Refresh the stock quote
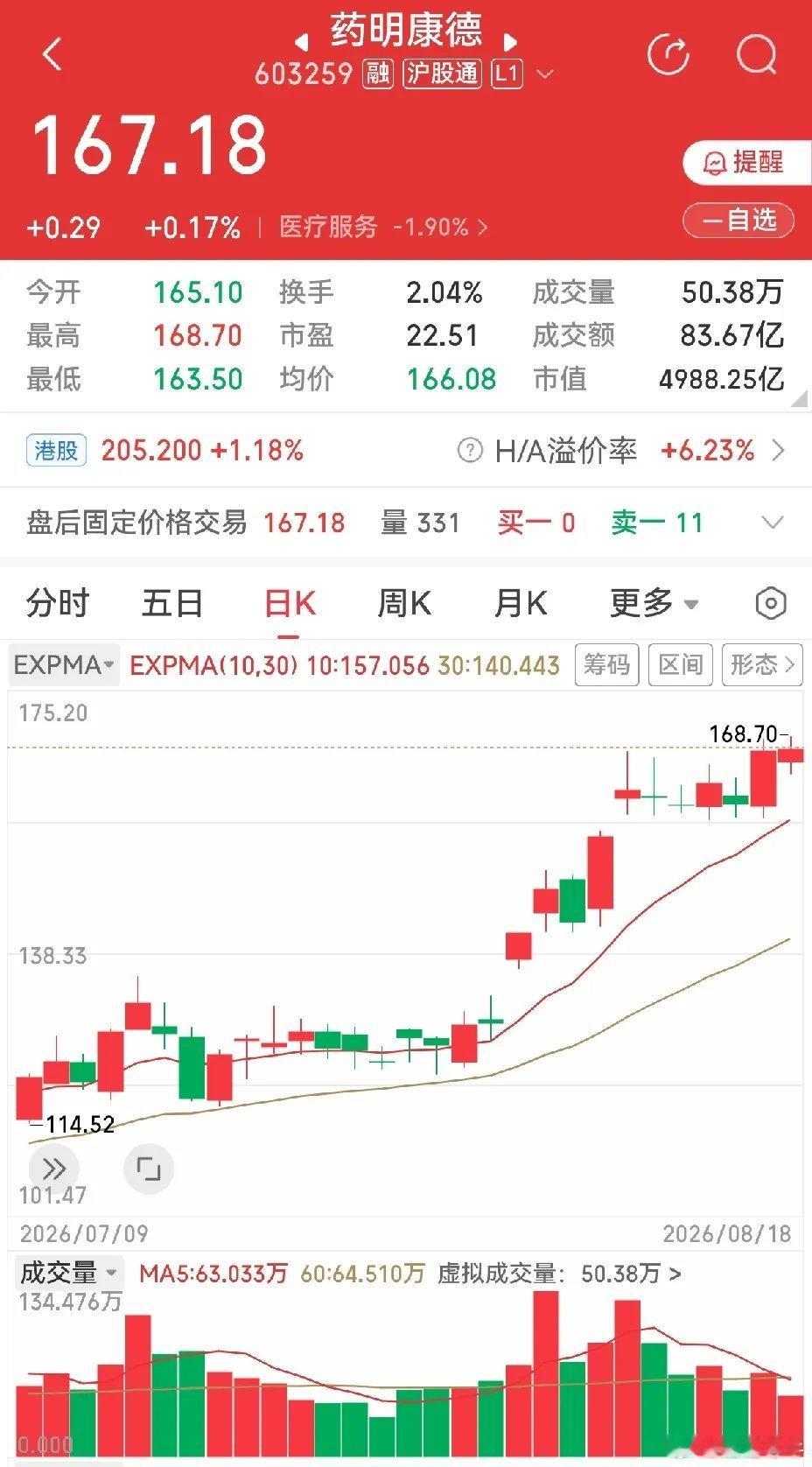812x1467 pixels. [668, 54]
